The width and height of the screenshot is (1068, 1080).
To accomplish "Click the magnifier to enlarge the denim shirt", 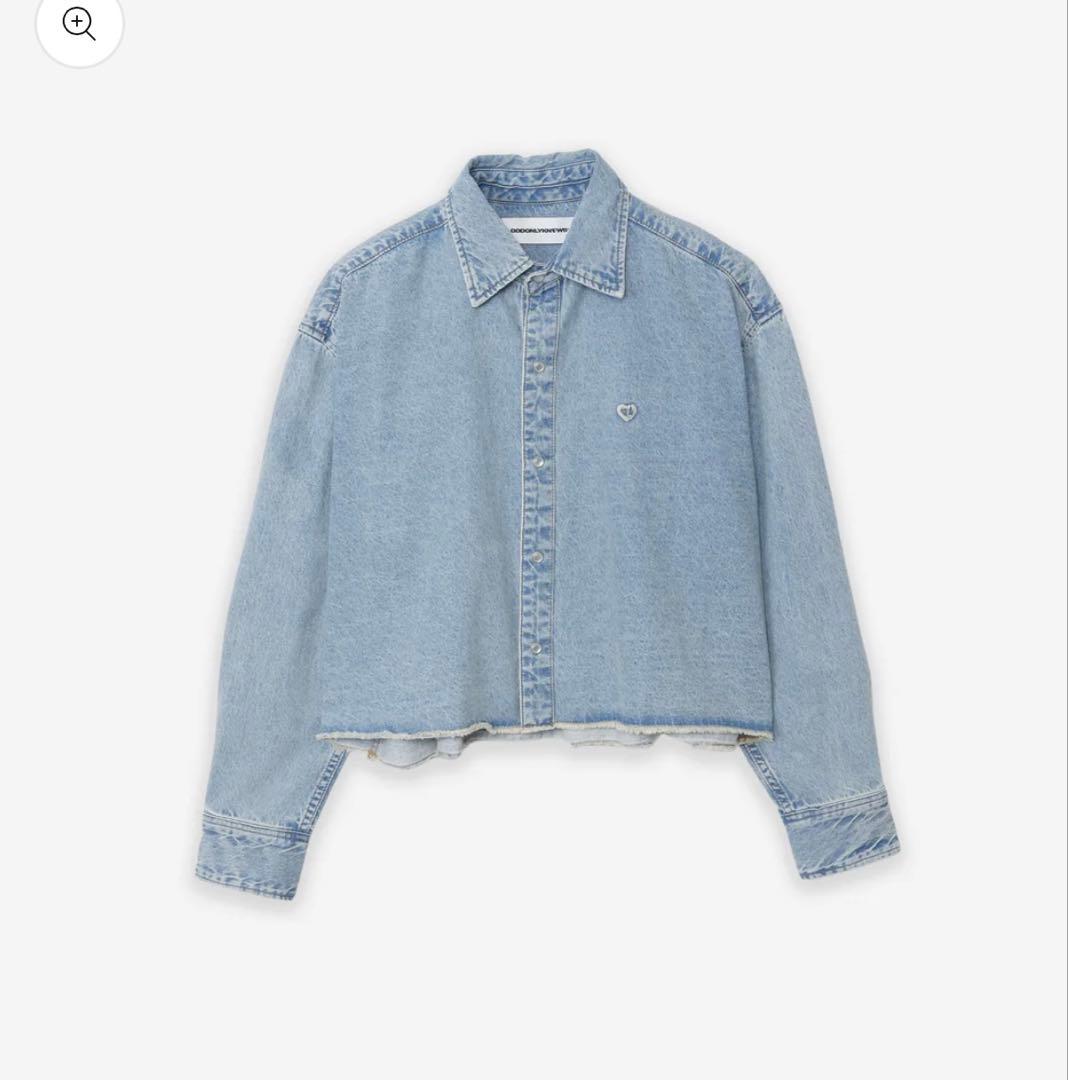I will 79,24.
